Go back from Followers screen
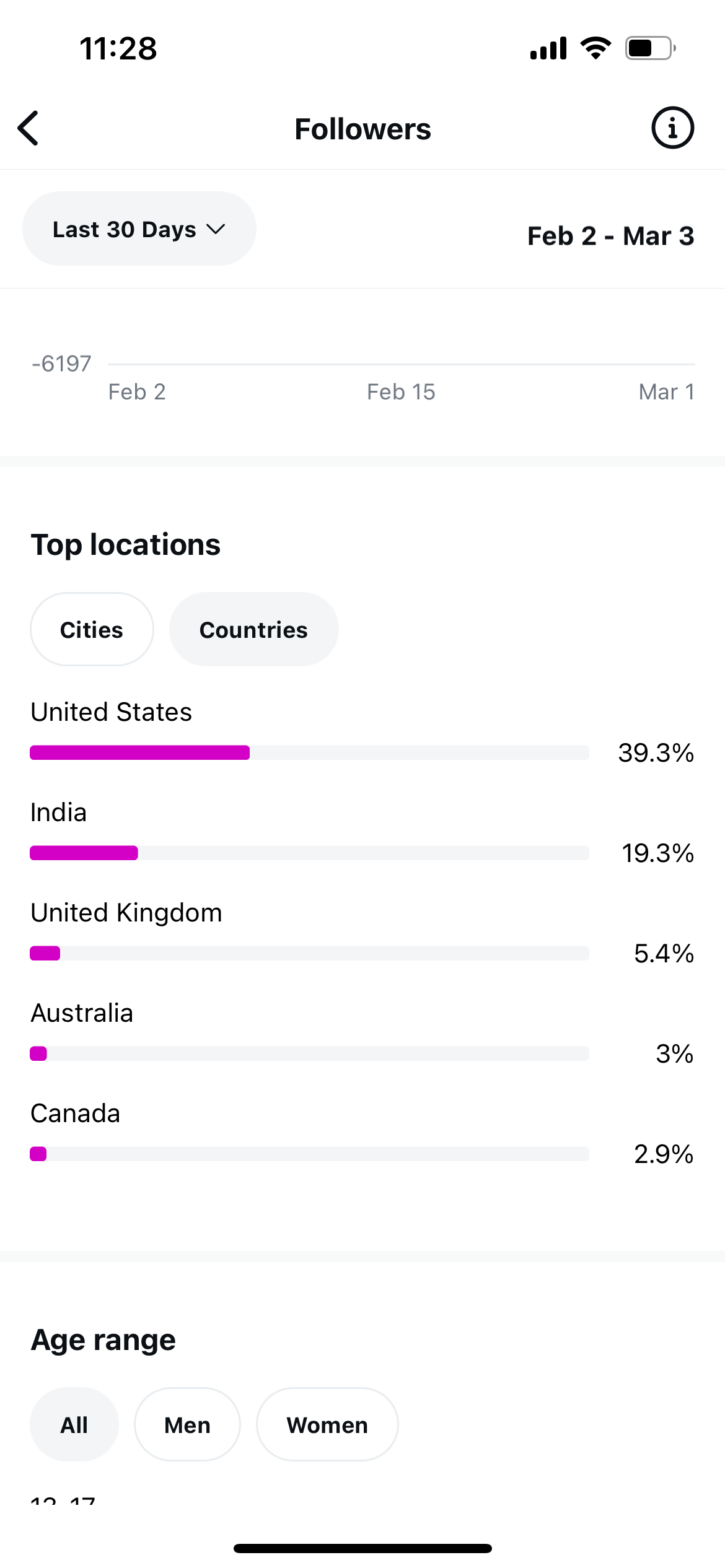725x1568 pixels. (29, 129)
